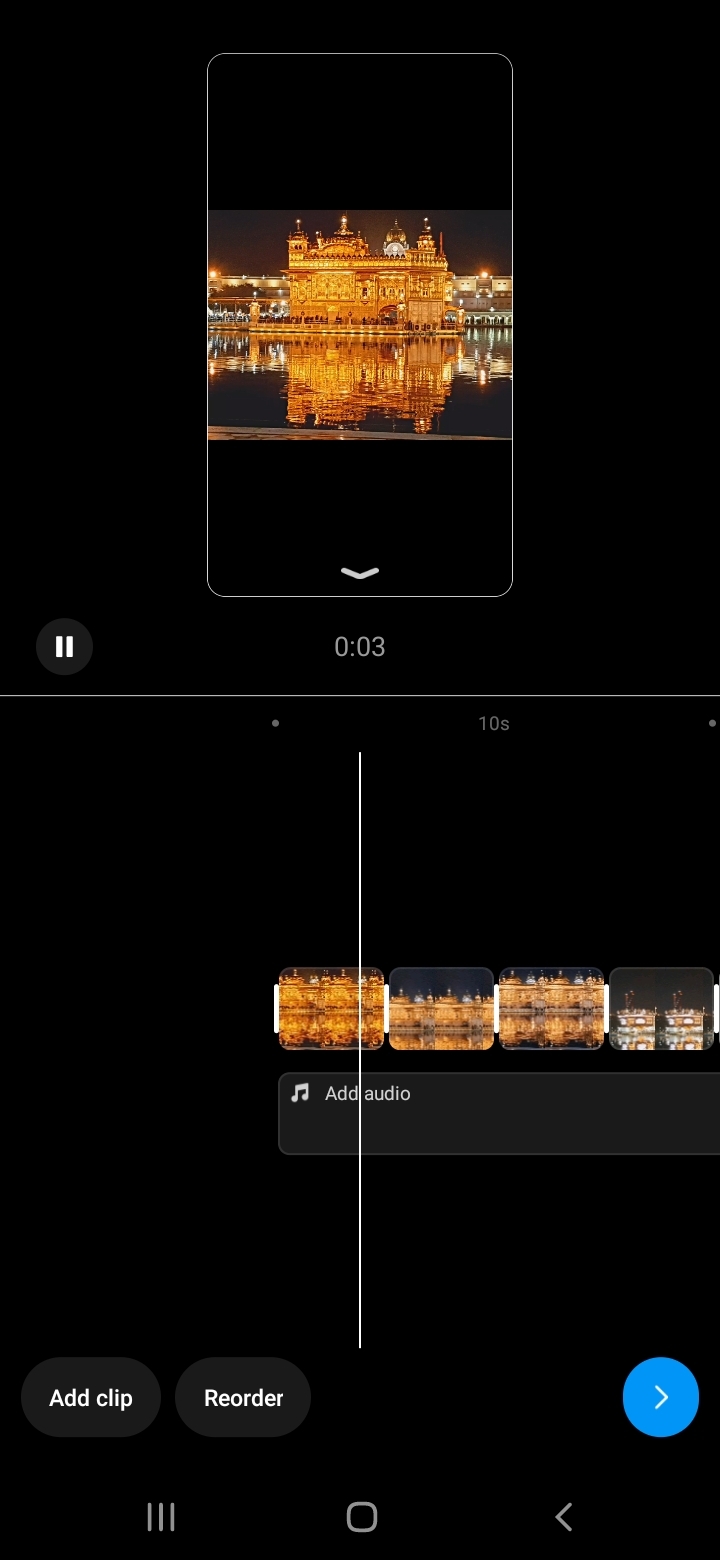
Task: Open the Reorder clips option
Action: tap(243, 1397)
